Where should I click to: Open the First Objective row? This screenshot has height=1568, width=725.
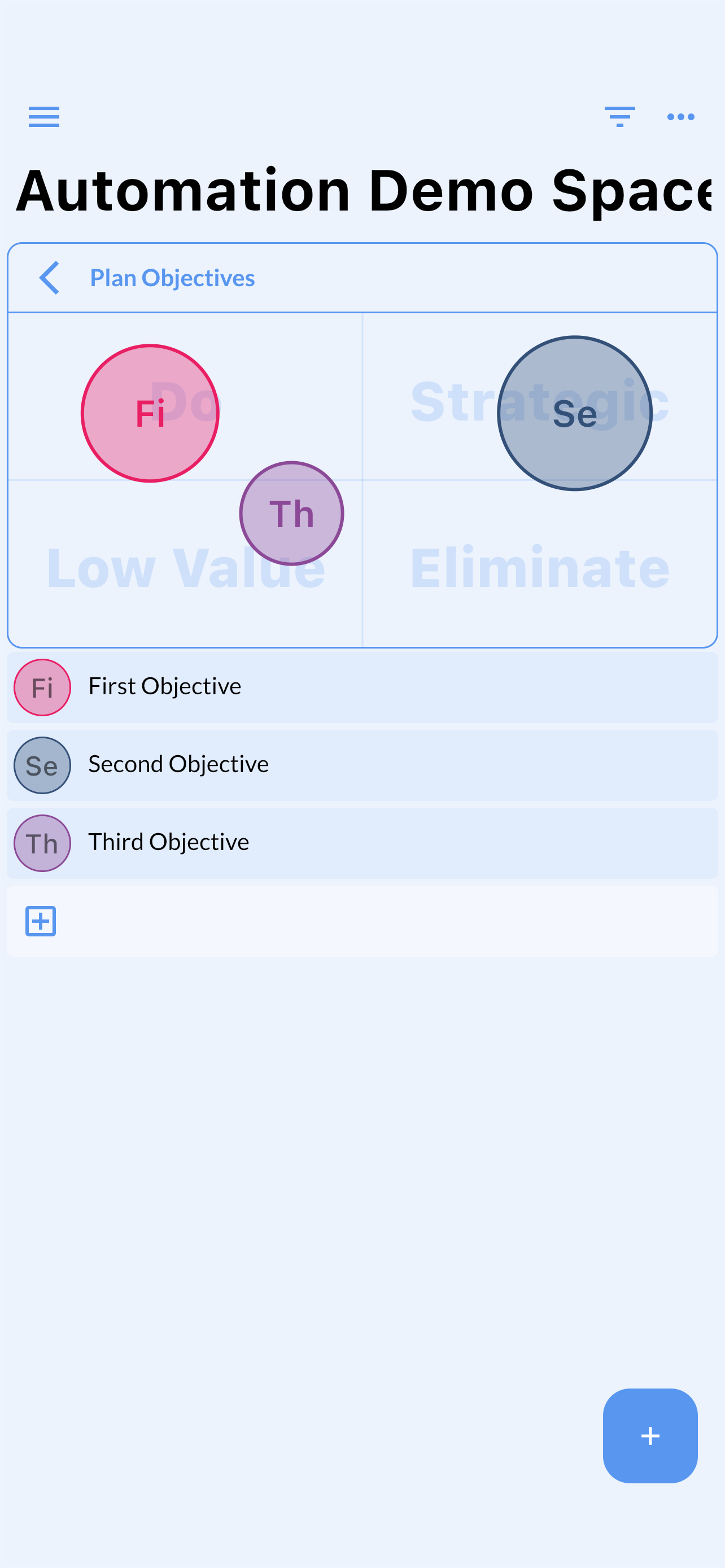click(362, 687)
